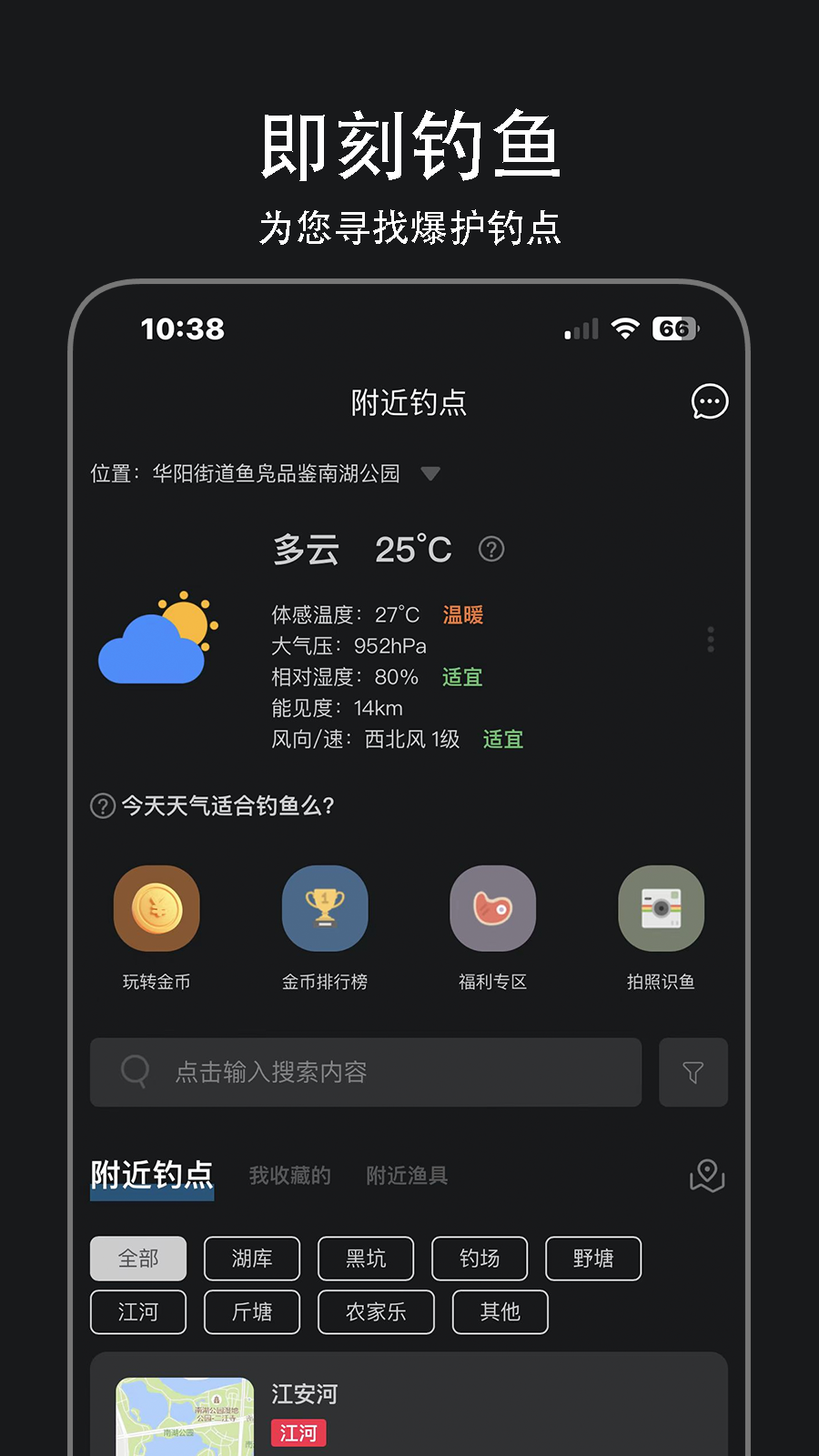The width and height of the screenshot is (819, 1456).
Task: Select the 黑坑 category chip
Action: [366, 1259]
